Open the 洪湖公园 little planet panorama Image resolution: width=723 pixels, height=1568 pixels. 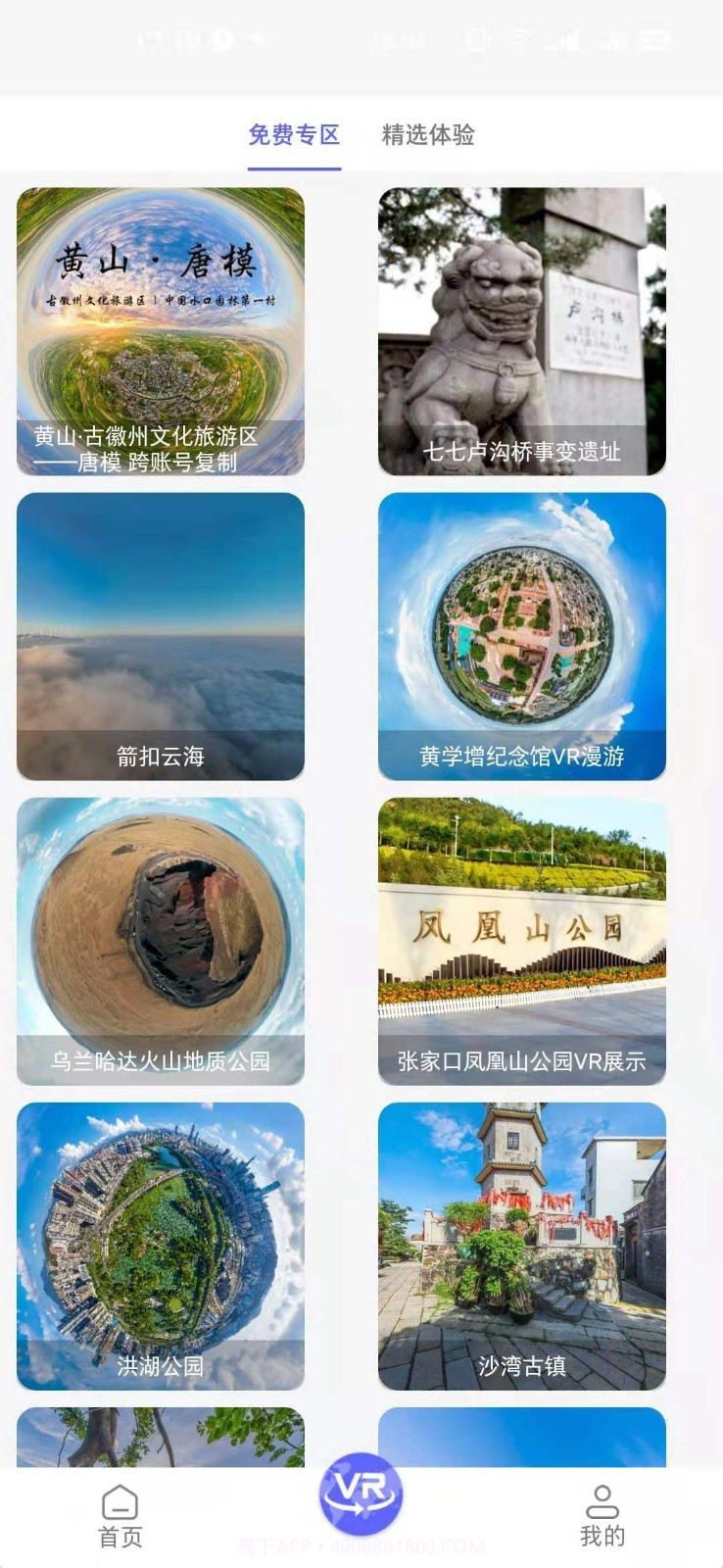tap(160, 1245)
